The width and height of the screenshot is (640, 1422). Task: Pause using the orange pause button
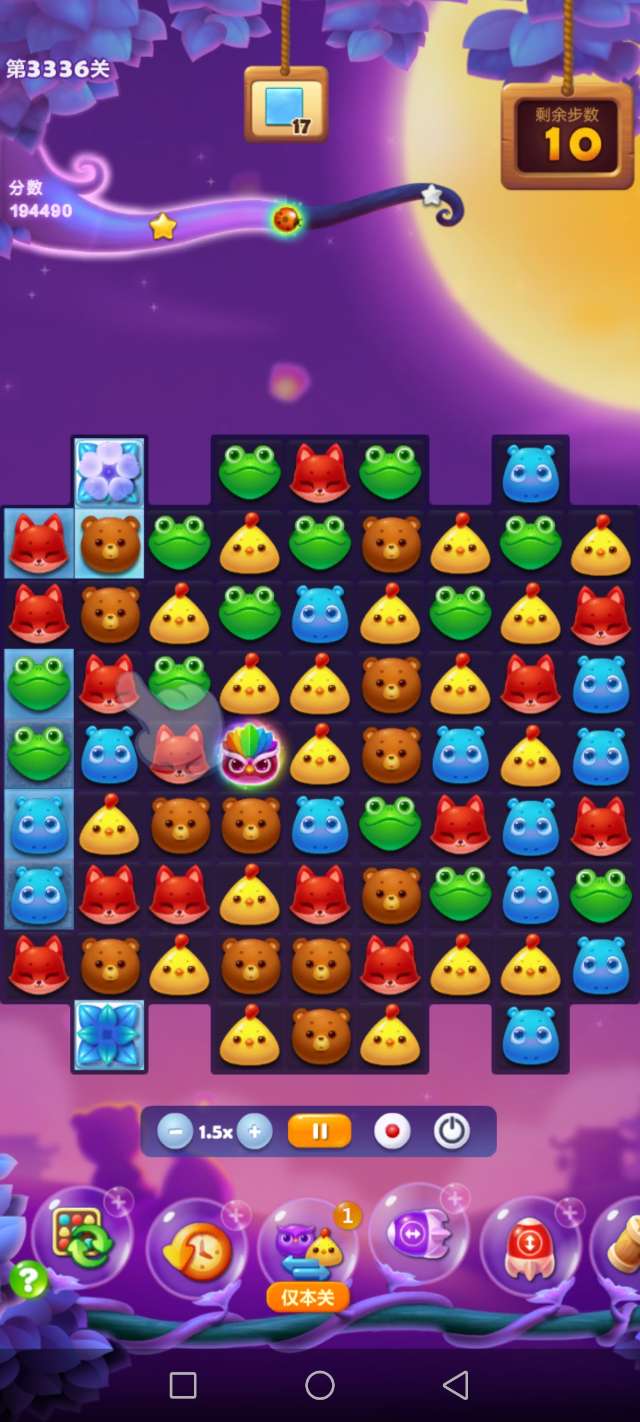coord(320,1132)
